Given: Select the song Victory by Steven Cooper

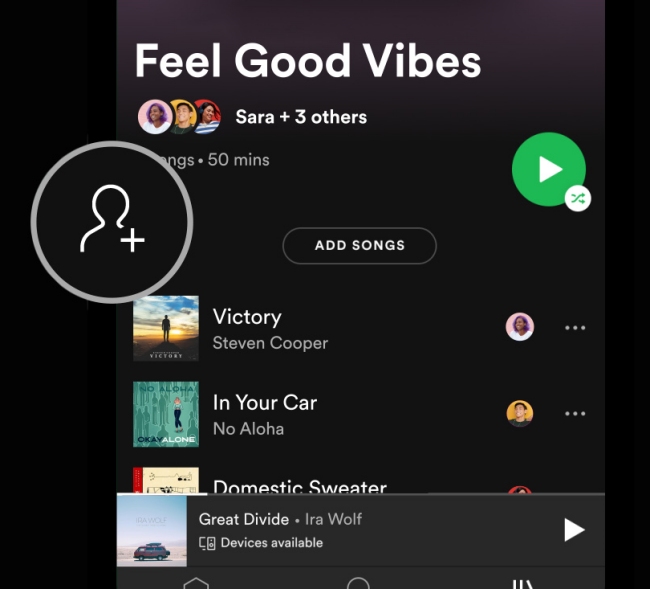Looking at the screenshot, I should 270,328.
